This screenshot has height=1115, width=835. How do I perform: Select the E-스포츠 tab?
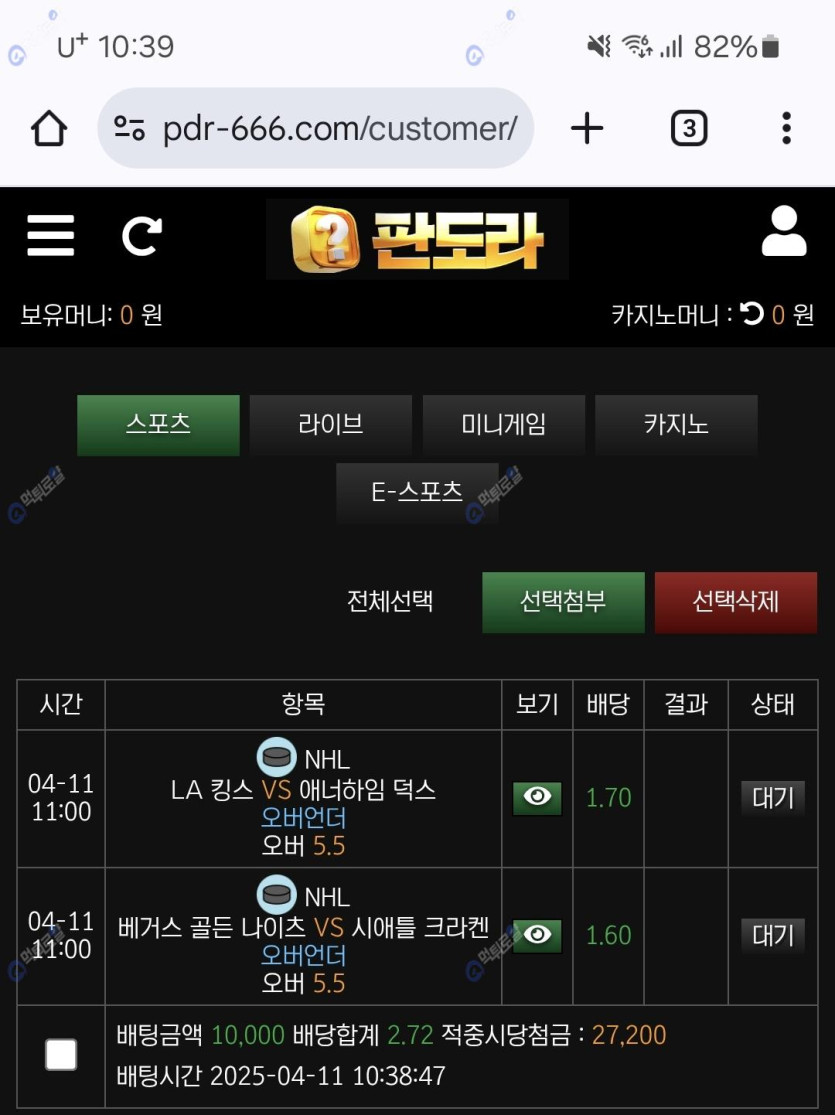417,492
